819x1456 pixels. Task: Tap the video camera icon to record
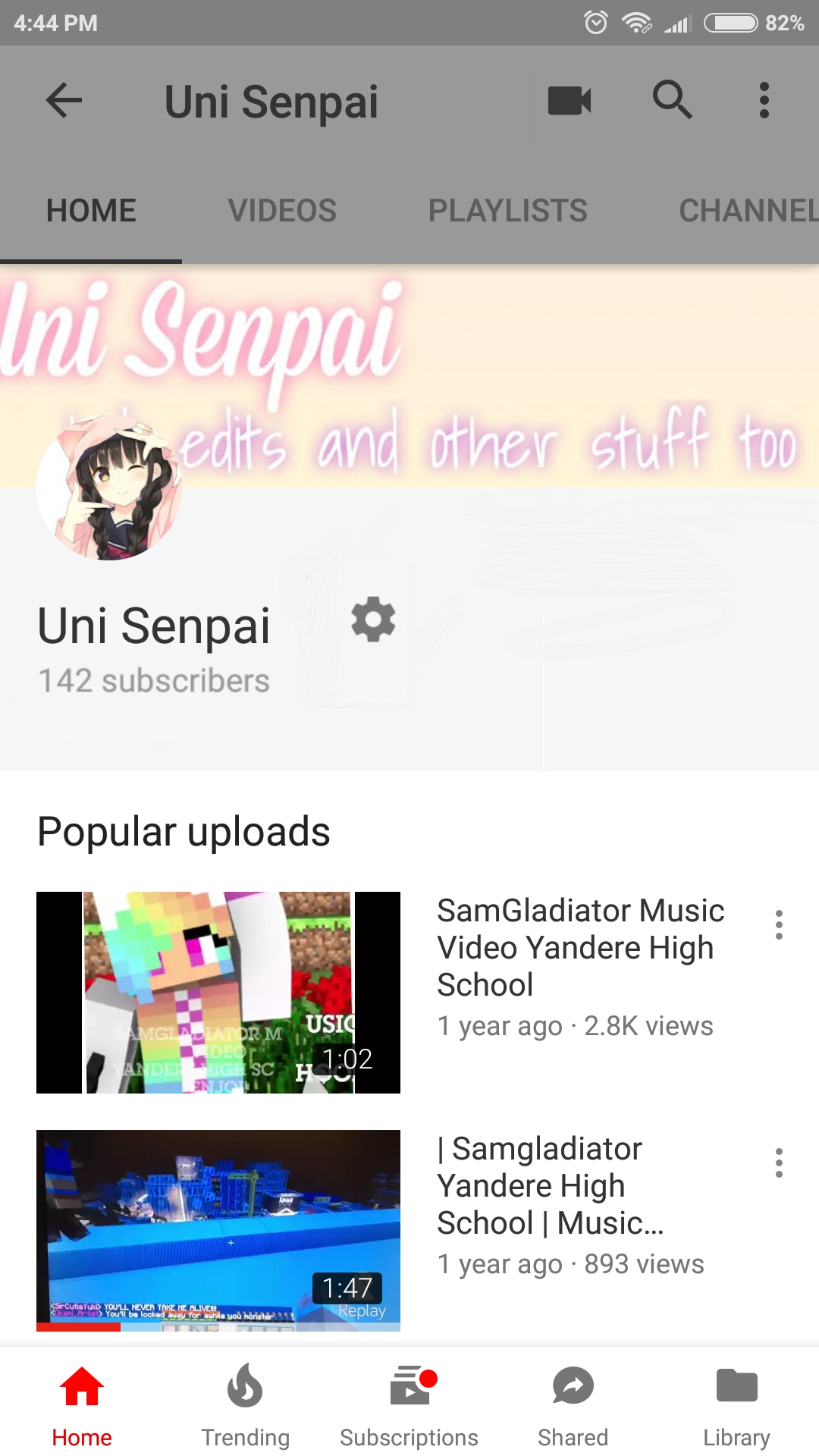(x=570, y=101)
